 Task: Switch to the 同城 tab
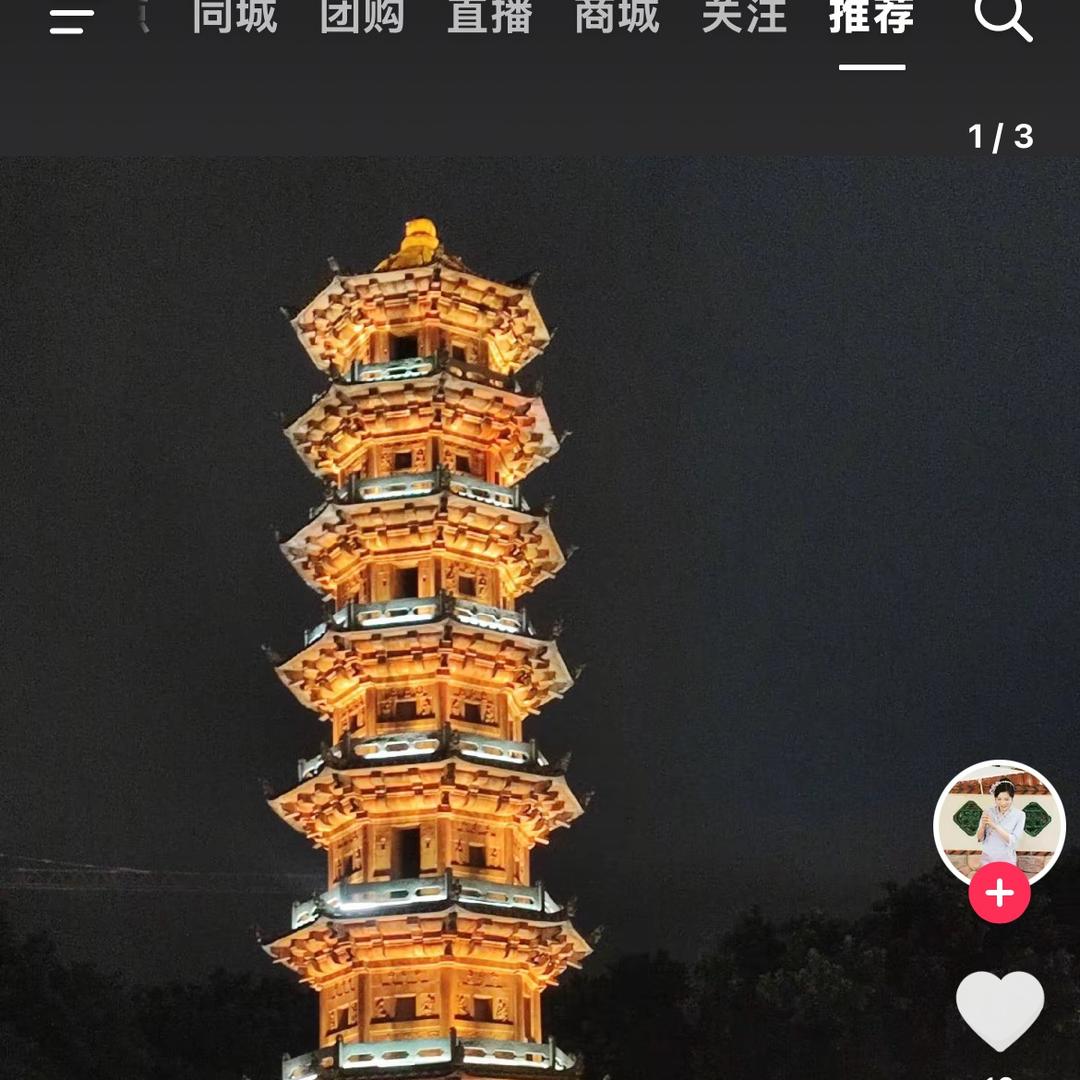coord(234,18)
